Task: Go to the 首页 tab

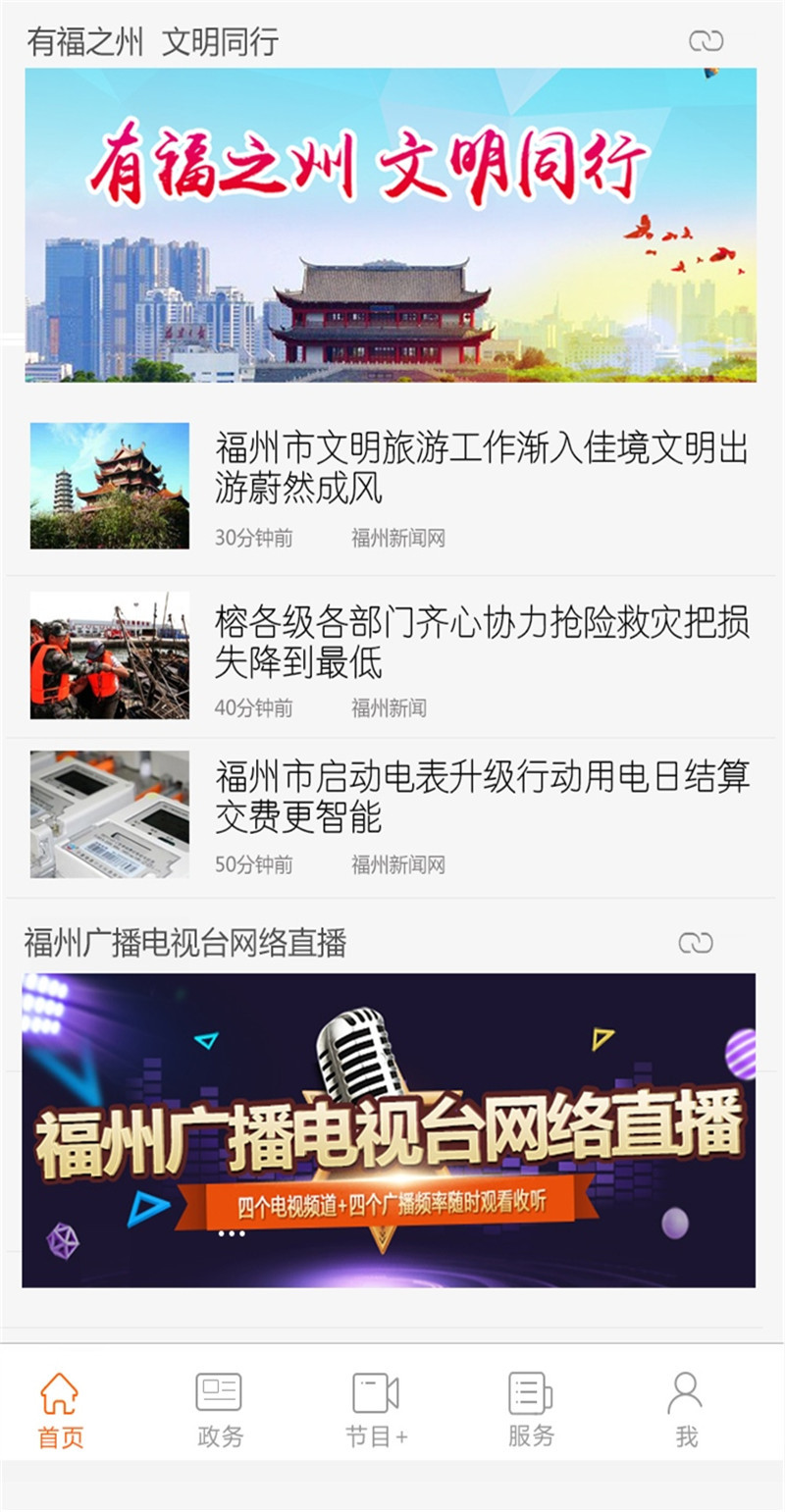Action: tap(60, 1411)
